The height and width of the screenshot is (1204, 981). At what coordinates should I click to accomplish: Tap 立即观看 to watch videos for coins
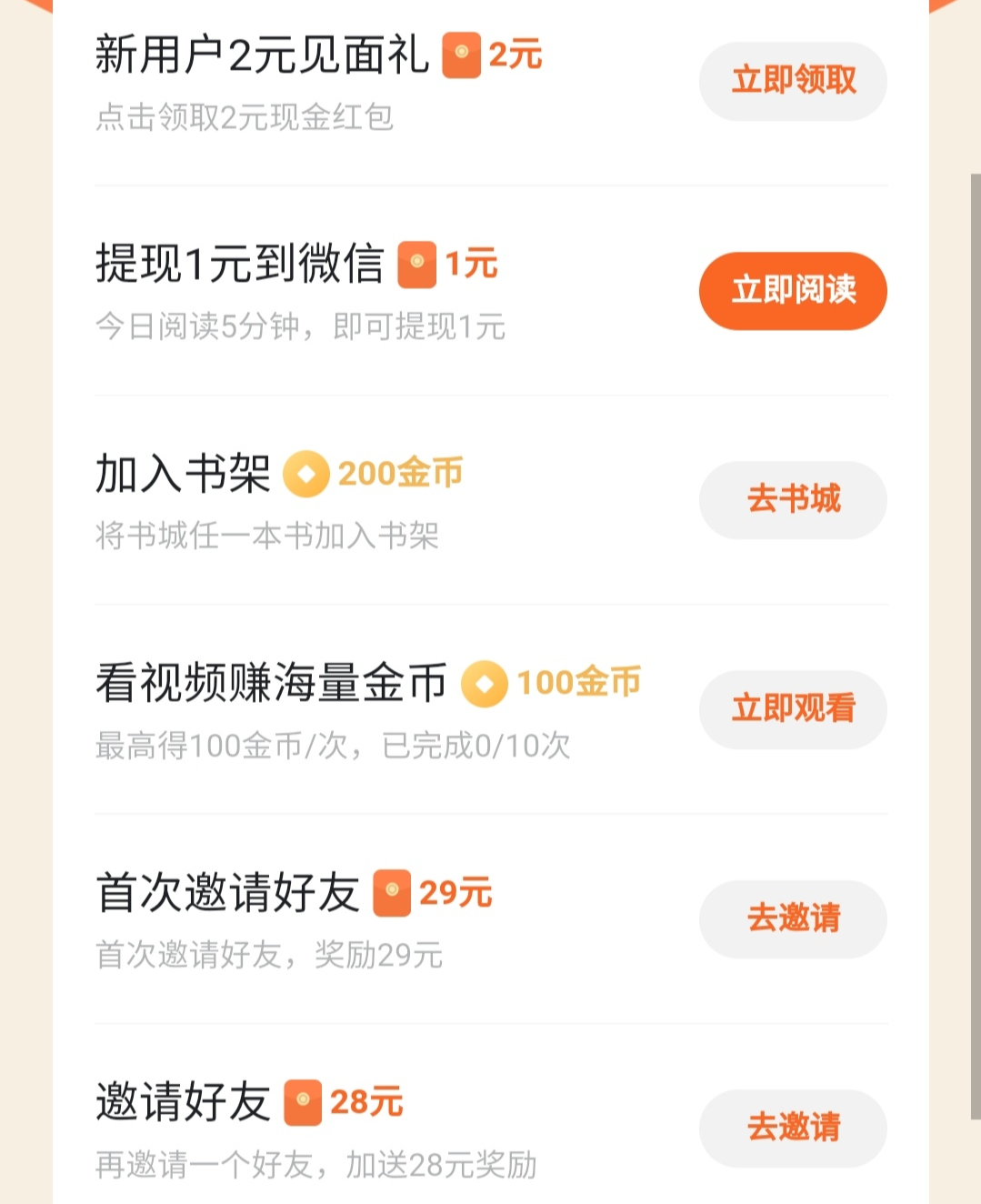(793, 708)
